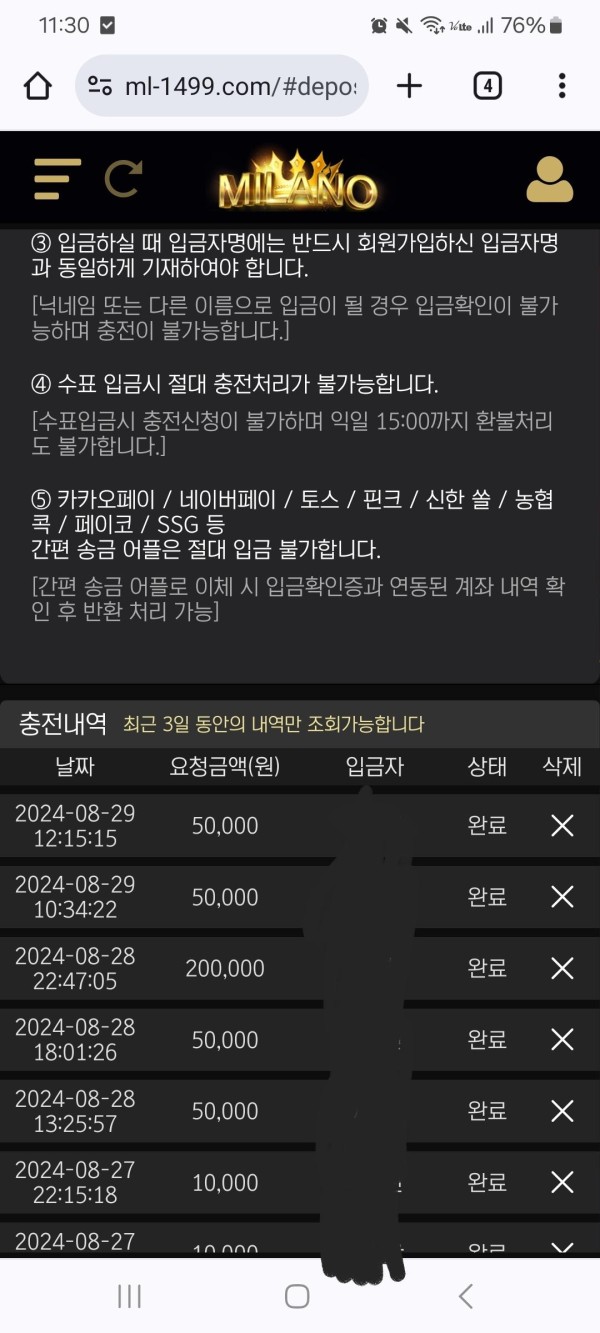Image resolution: width=600 pixels, height=1333 pixels.
Task: Go to the browser home page
Action: click(x=38, y=86)
